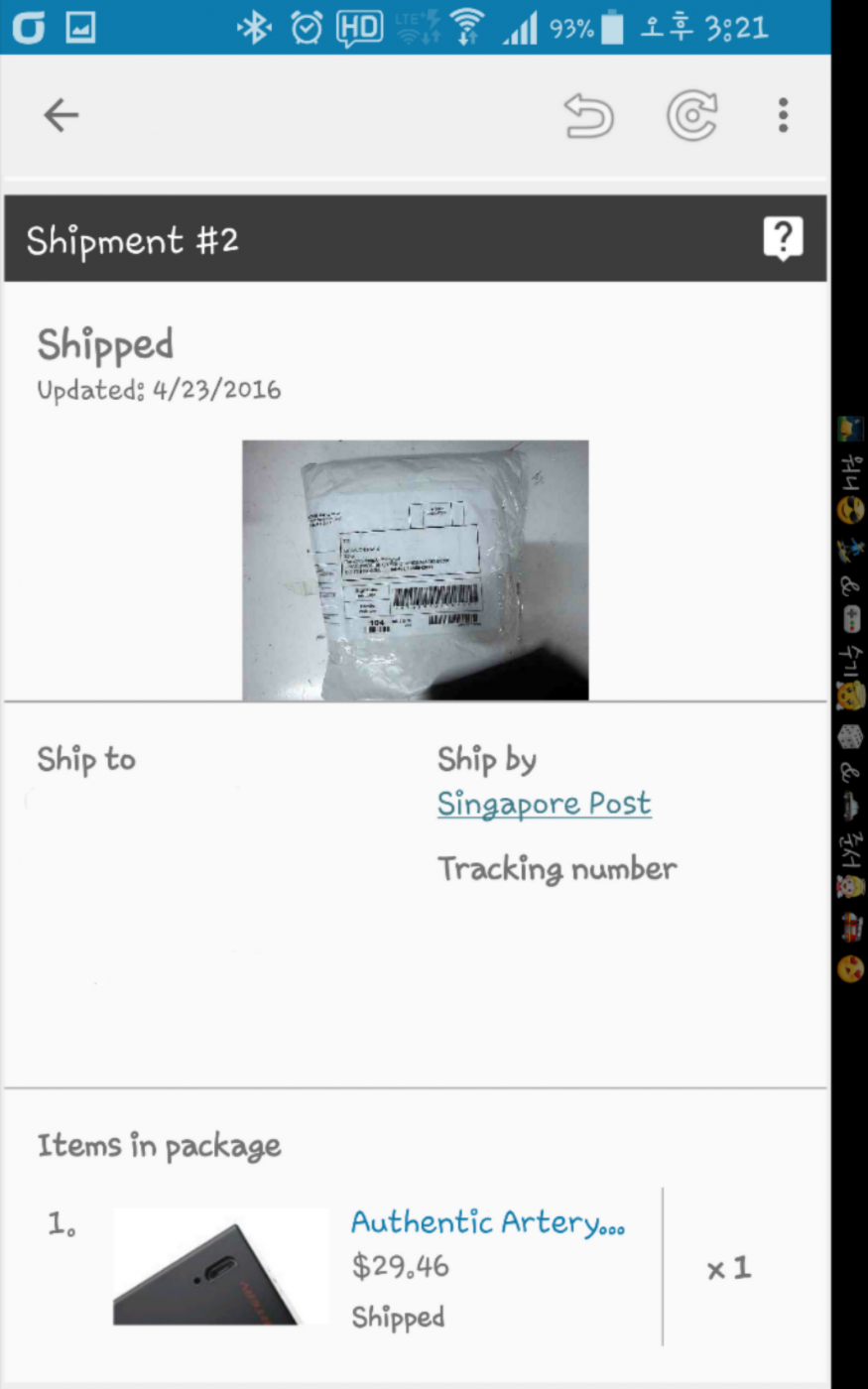Go back using the top arrow

click(x=61, y=116)
